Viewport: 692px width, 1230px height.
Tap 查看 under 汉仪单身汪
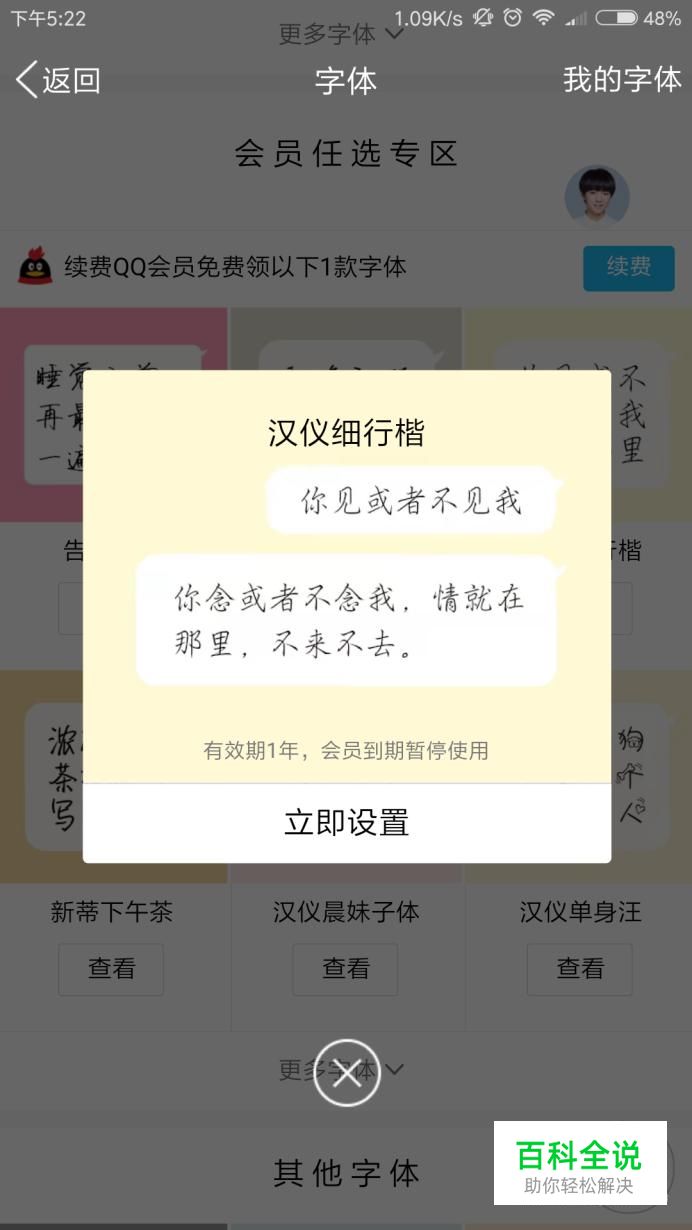click(x=580, y=968)
